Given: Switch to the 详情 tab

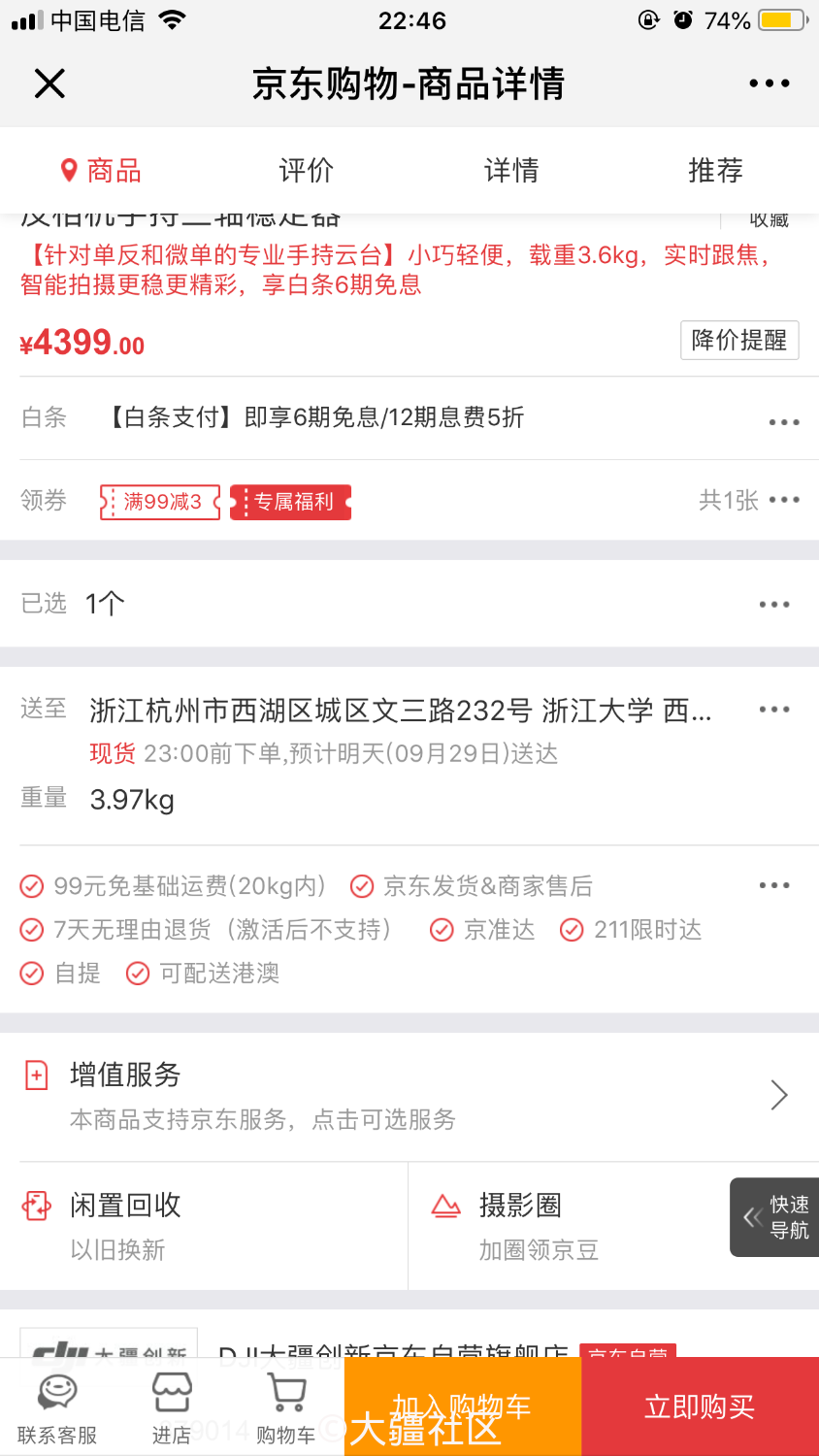Looking at the screenshot, I should pos(511,171).
